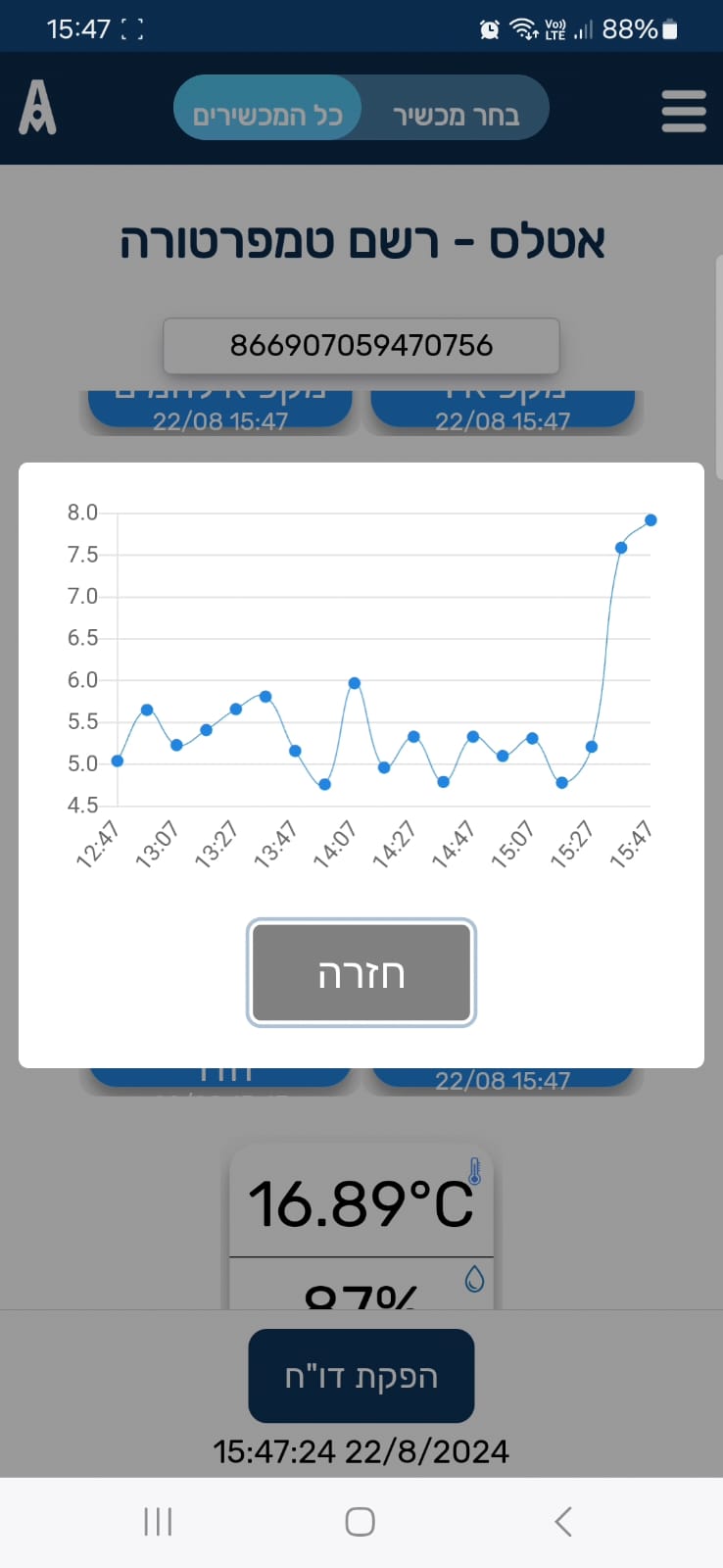Open recent apps with the navigation bar icon
Image resolution: width=723 pixels, height=1568 pixels.
157,1521
